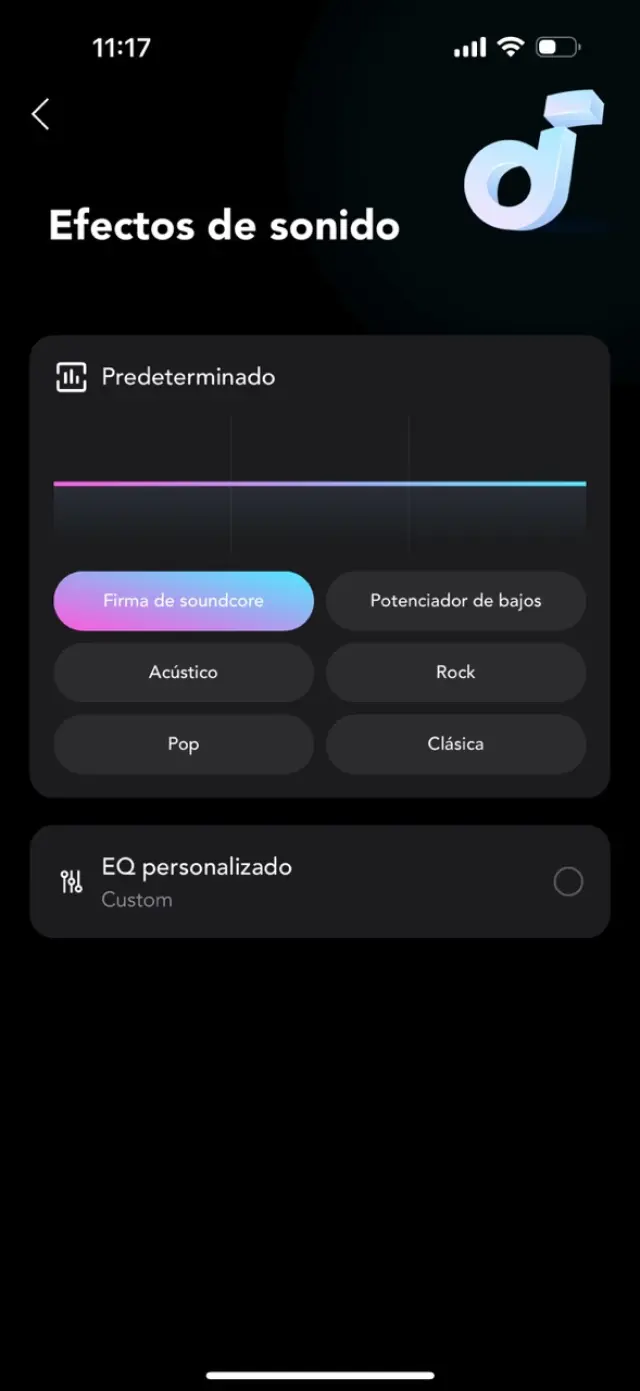Viewport: 640px width, 1391px height.
Task: Choose the Potenciador de bajos preset
Action: (x=455, y=601)
